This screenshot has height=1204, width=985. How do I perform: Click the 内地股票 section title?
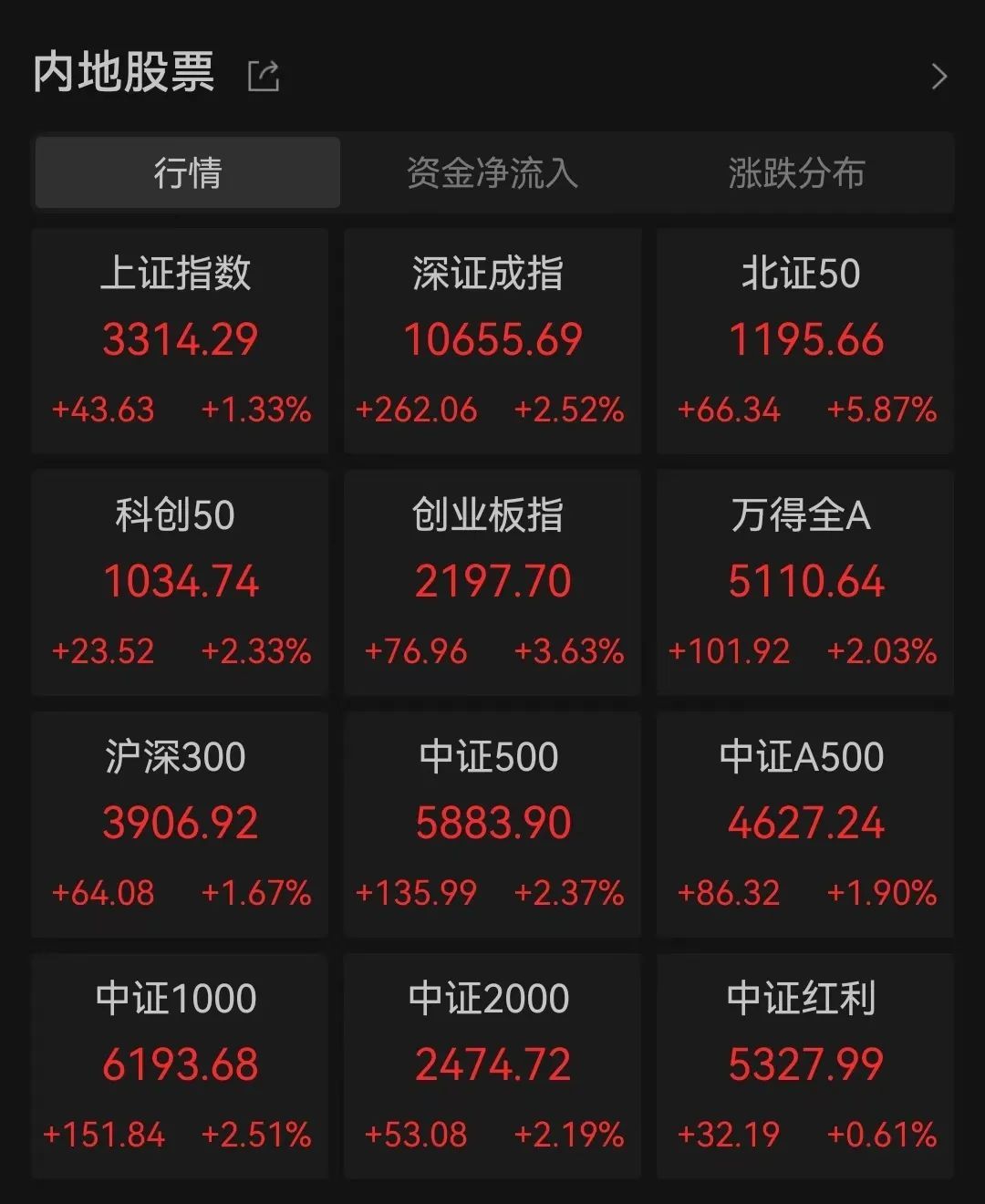pyautogui.click(x=125, y=77)
